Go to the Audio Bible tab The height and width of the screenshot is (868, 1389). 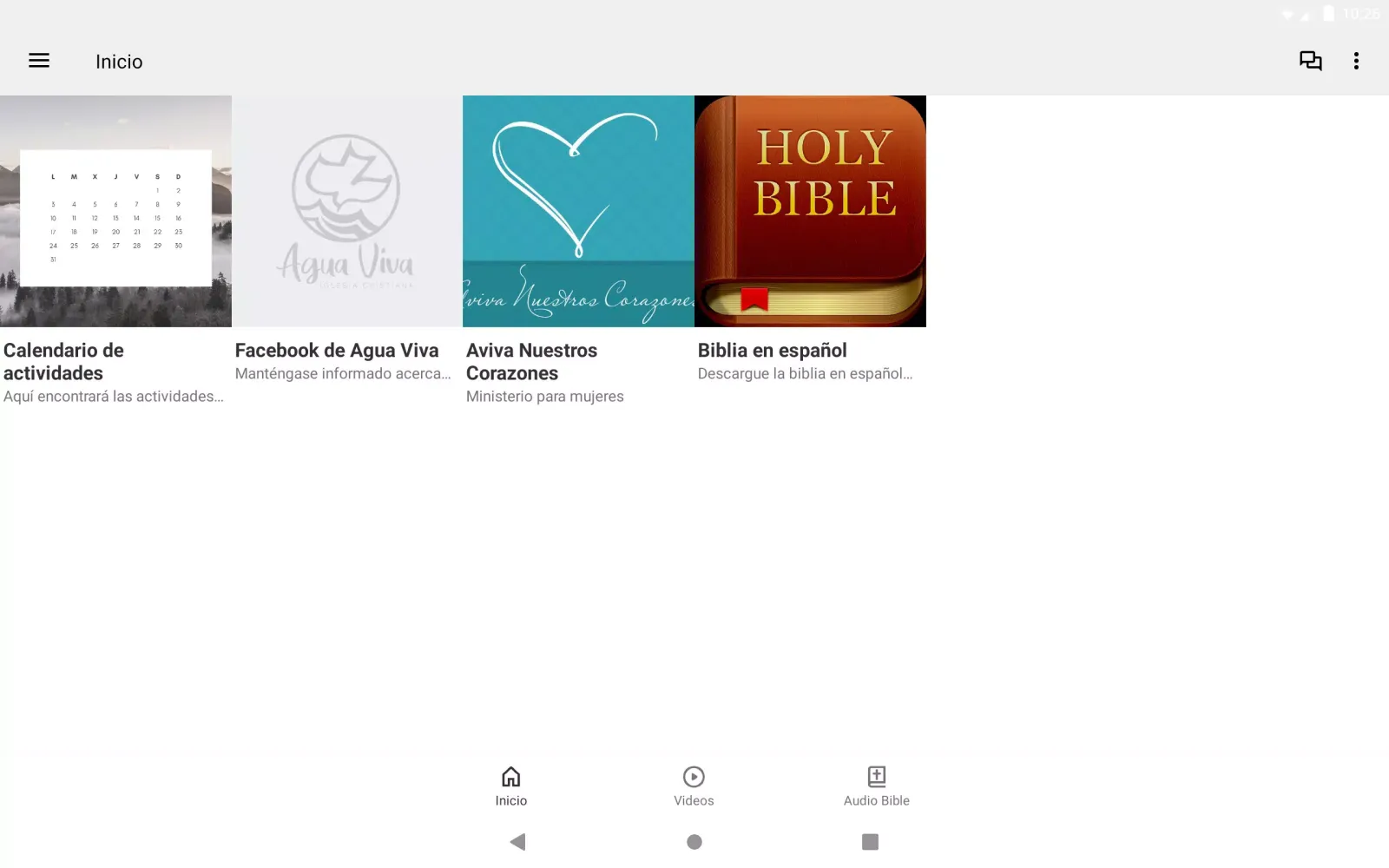point(876,786)
